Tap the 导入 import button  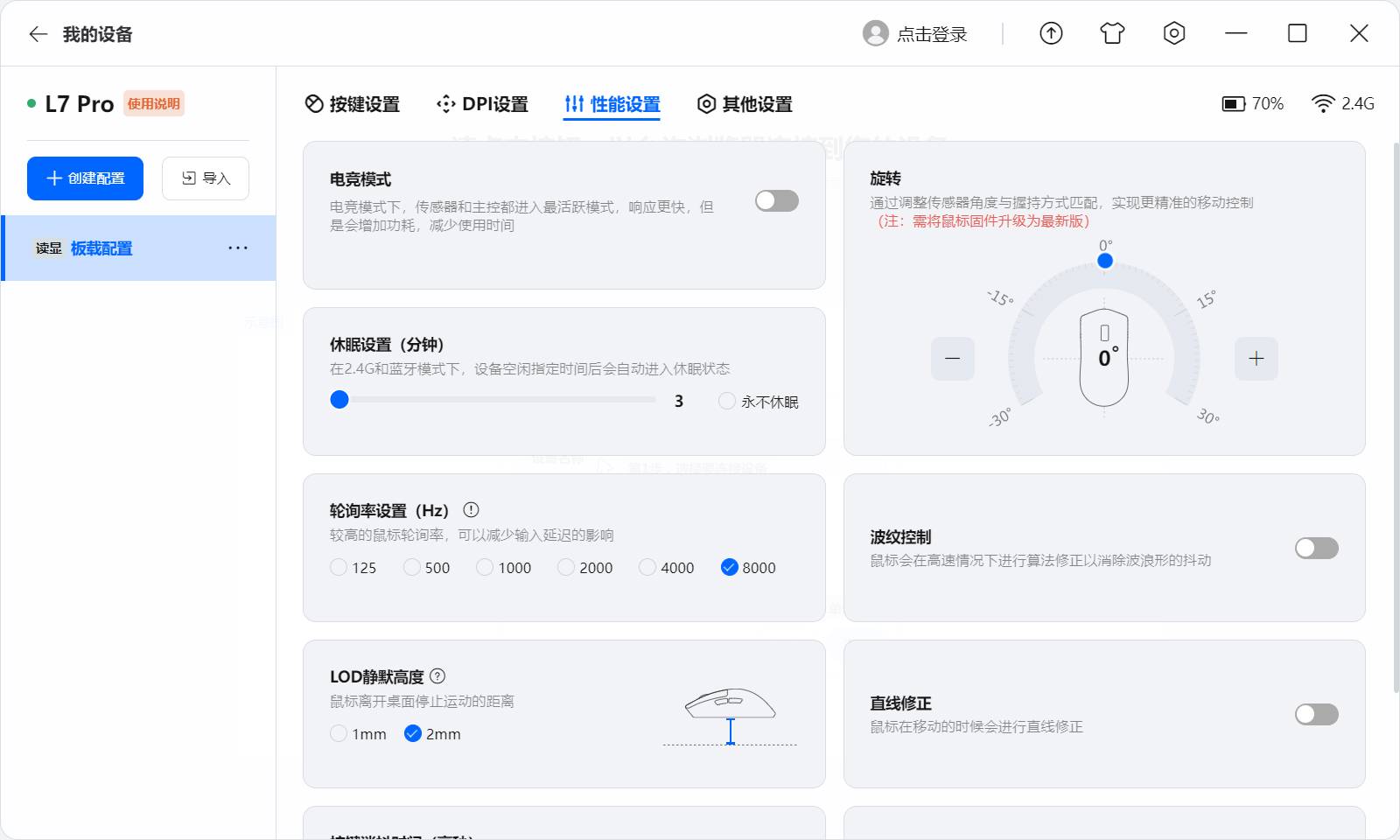206,178
